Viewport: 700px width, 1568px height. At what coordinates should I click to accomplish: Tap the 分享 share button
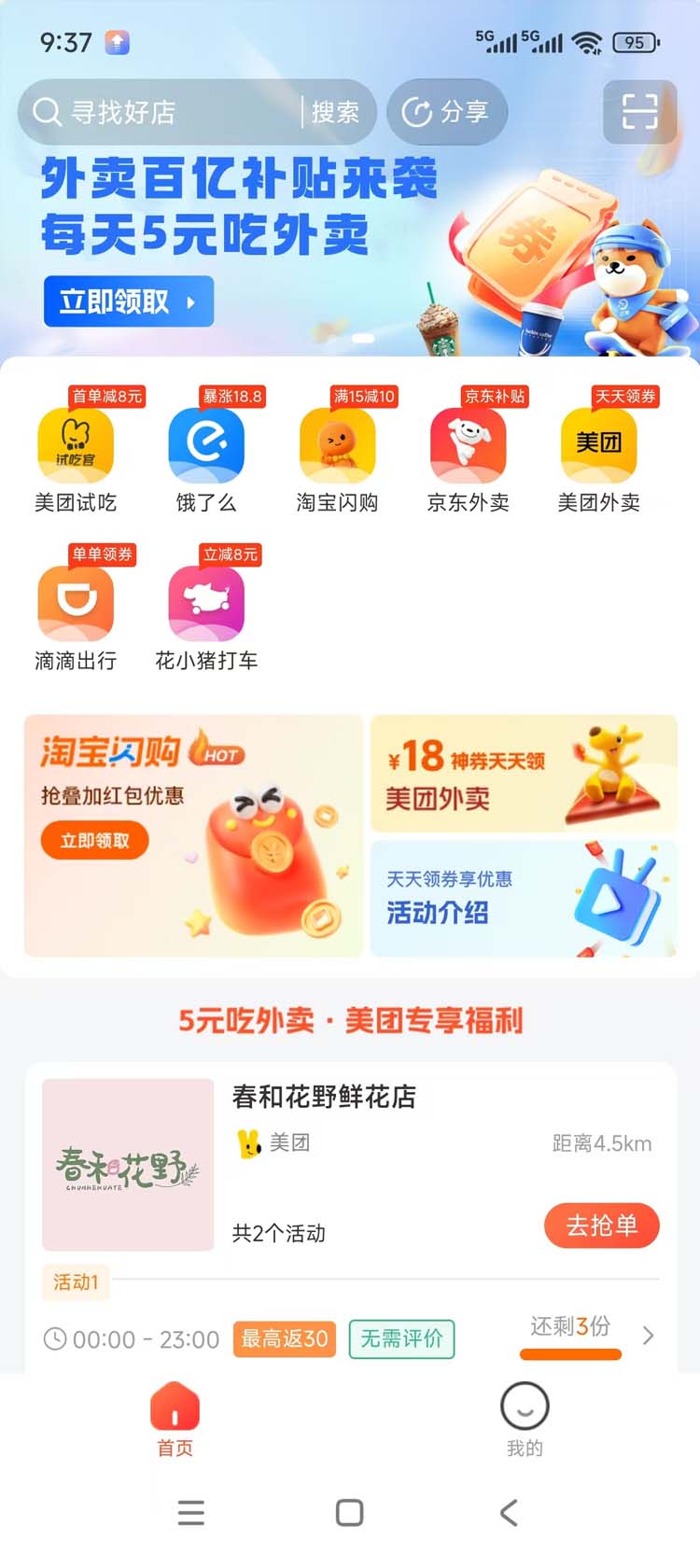(x=447, y=112)
